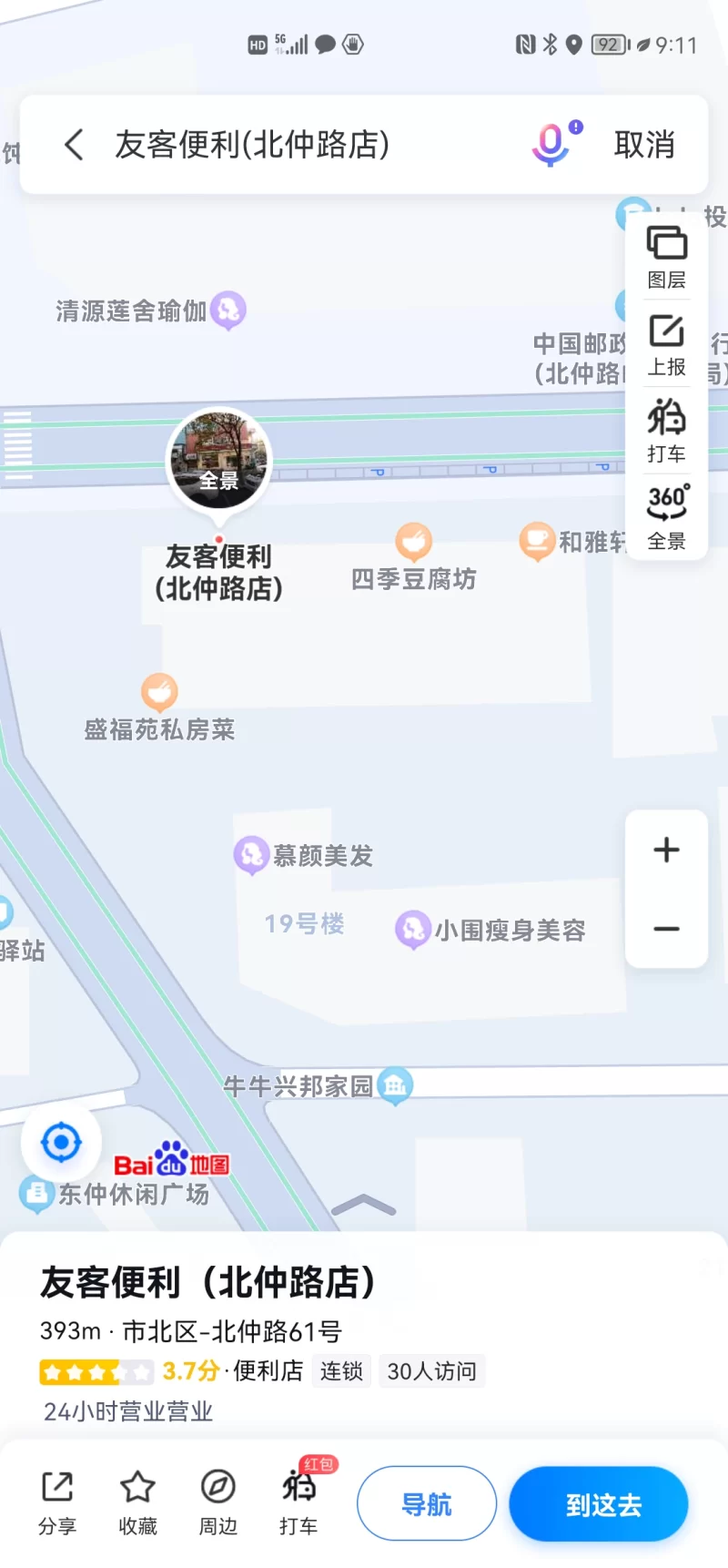
Task: Save the store with 收藏 star
Action: click(x=137, y=1502)
